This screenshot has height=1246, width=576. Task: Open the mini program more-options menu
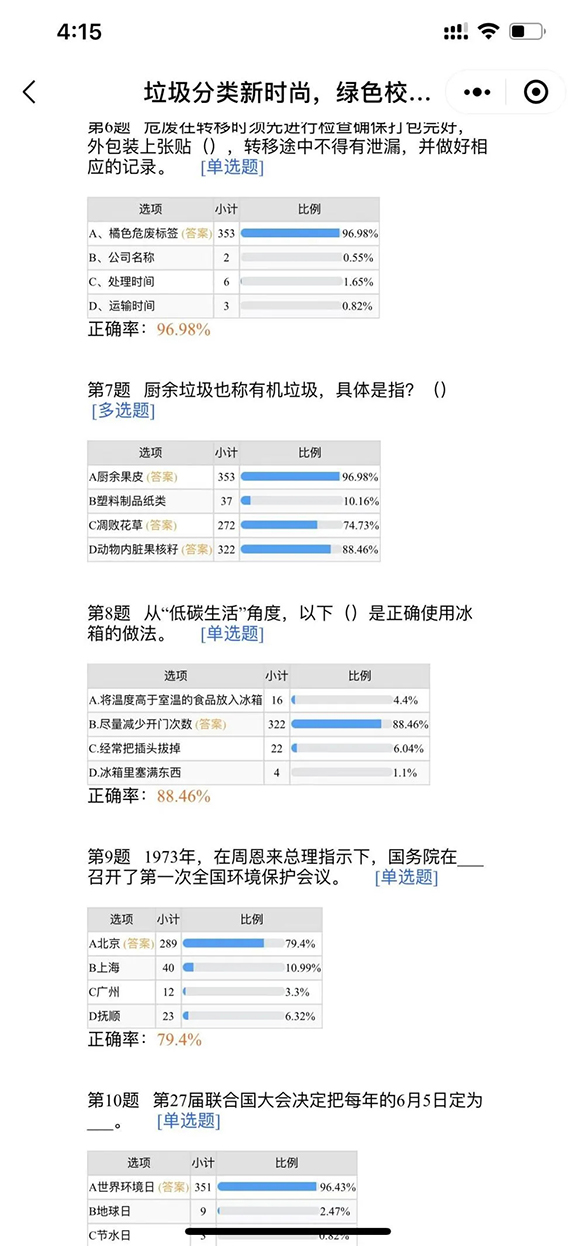(x=478, y=93)
